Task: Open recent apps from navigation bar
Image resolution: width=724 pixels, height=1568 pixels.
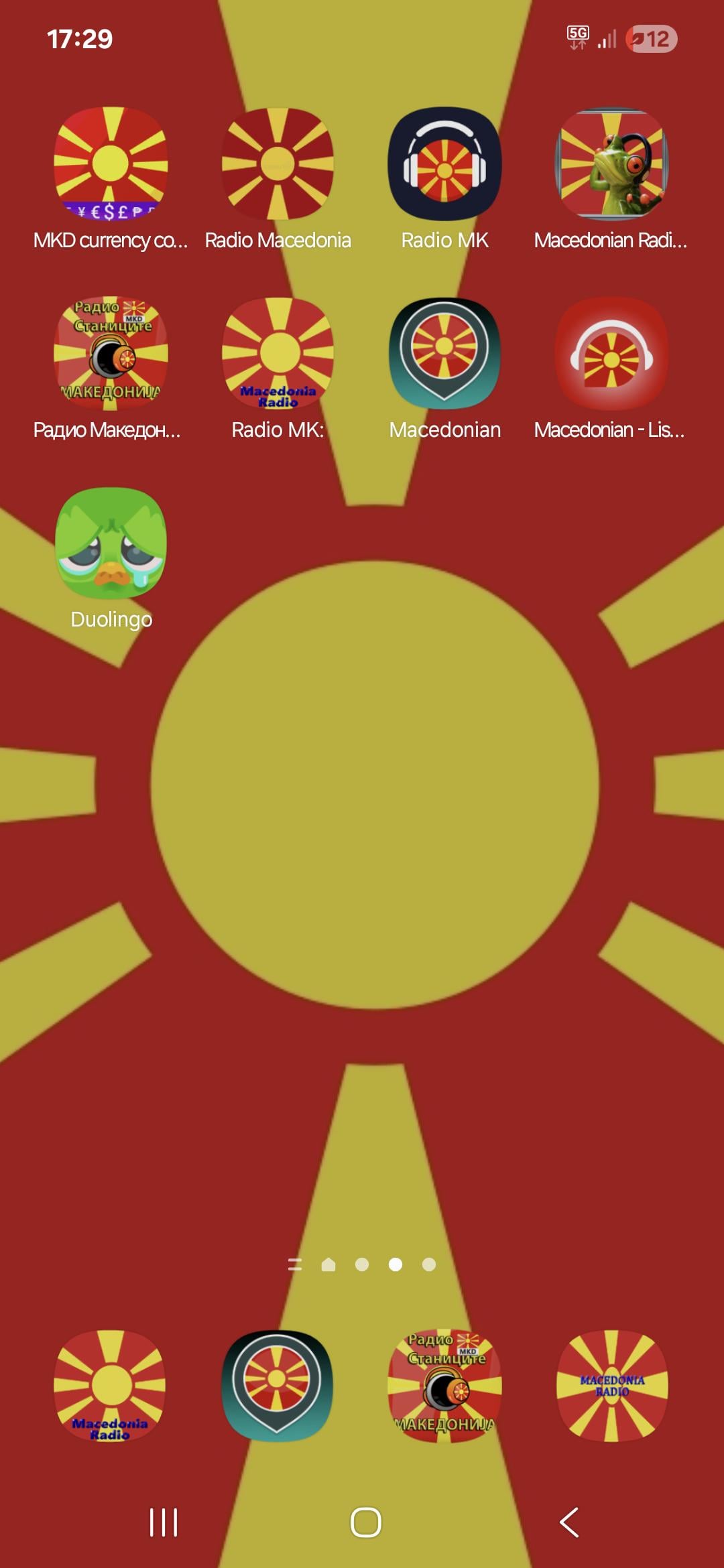Action: tap(164, 1522)
